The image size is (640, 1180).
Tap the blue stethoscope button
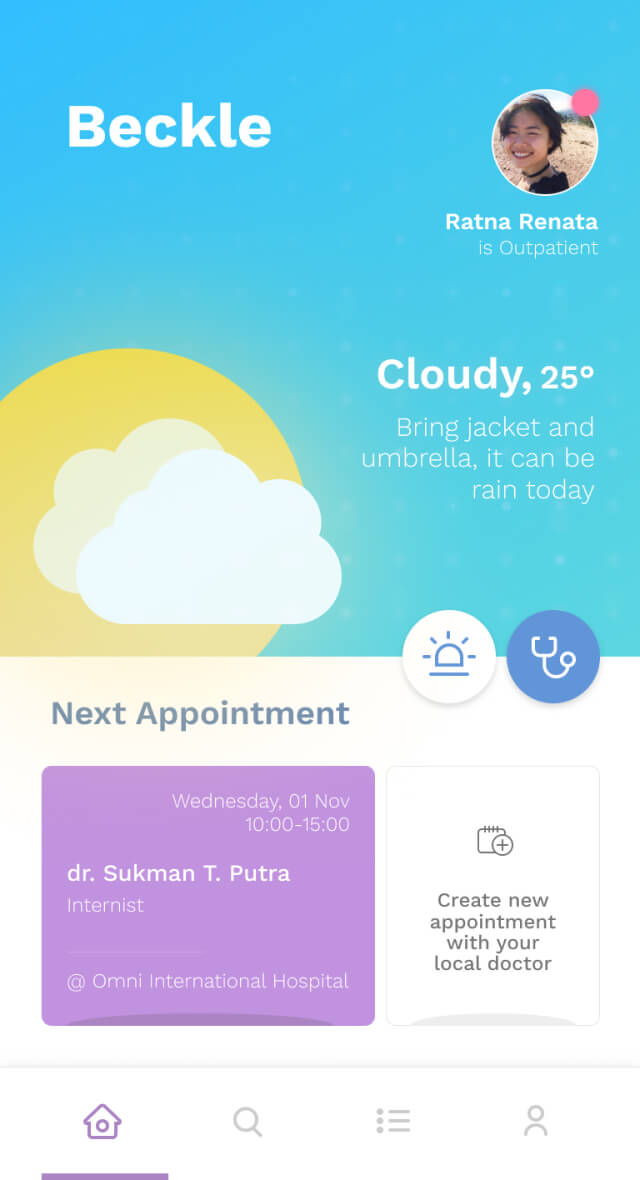coord(553,657)
